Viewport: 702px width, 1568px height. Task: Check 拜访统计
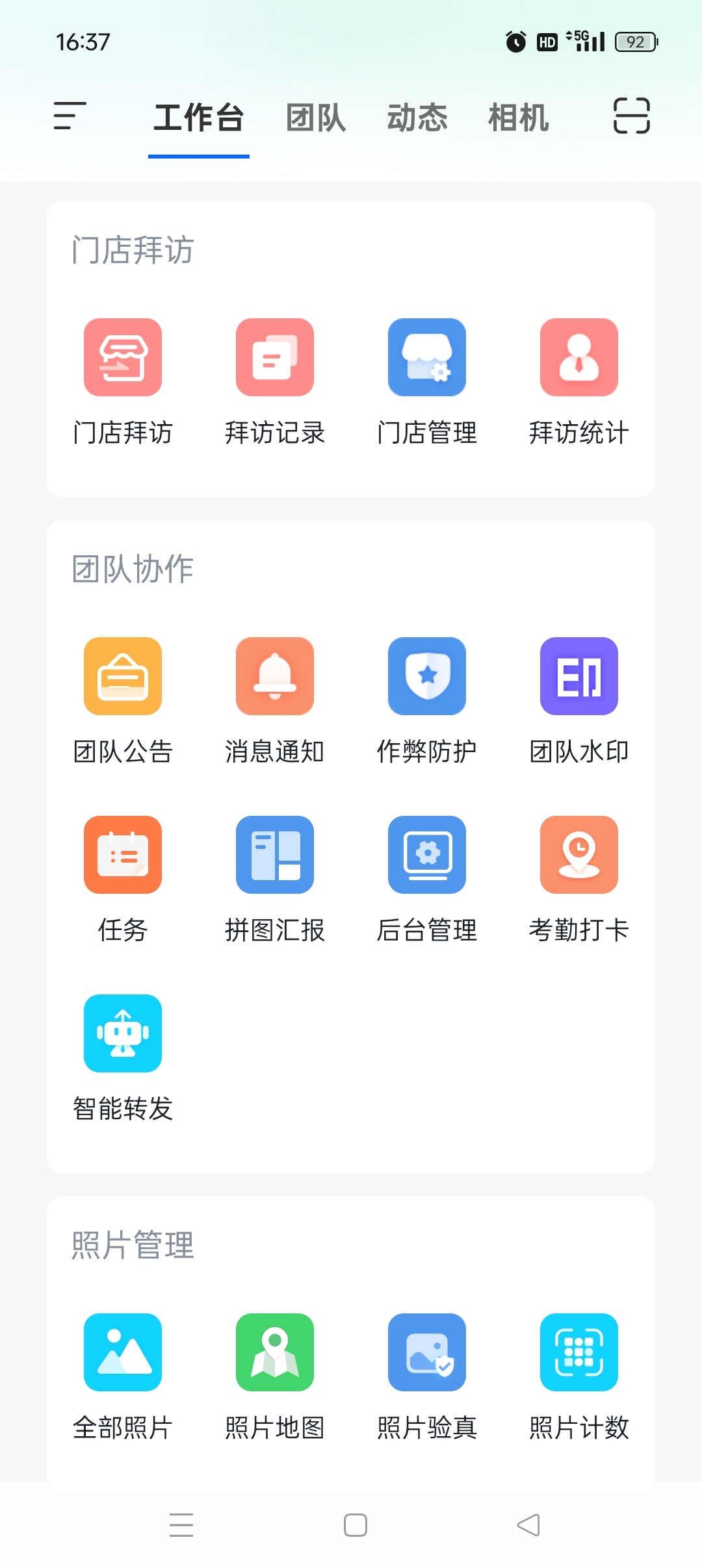click(x=579, y=357)
